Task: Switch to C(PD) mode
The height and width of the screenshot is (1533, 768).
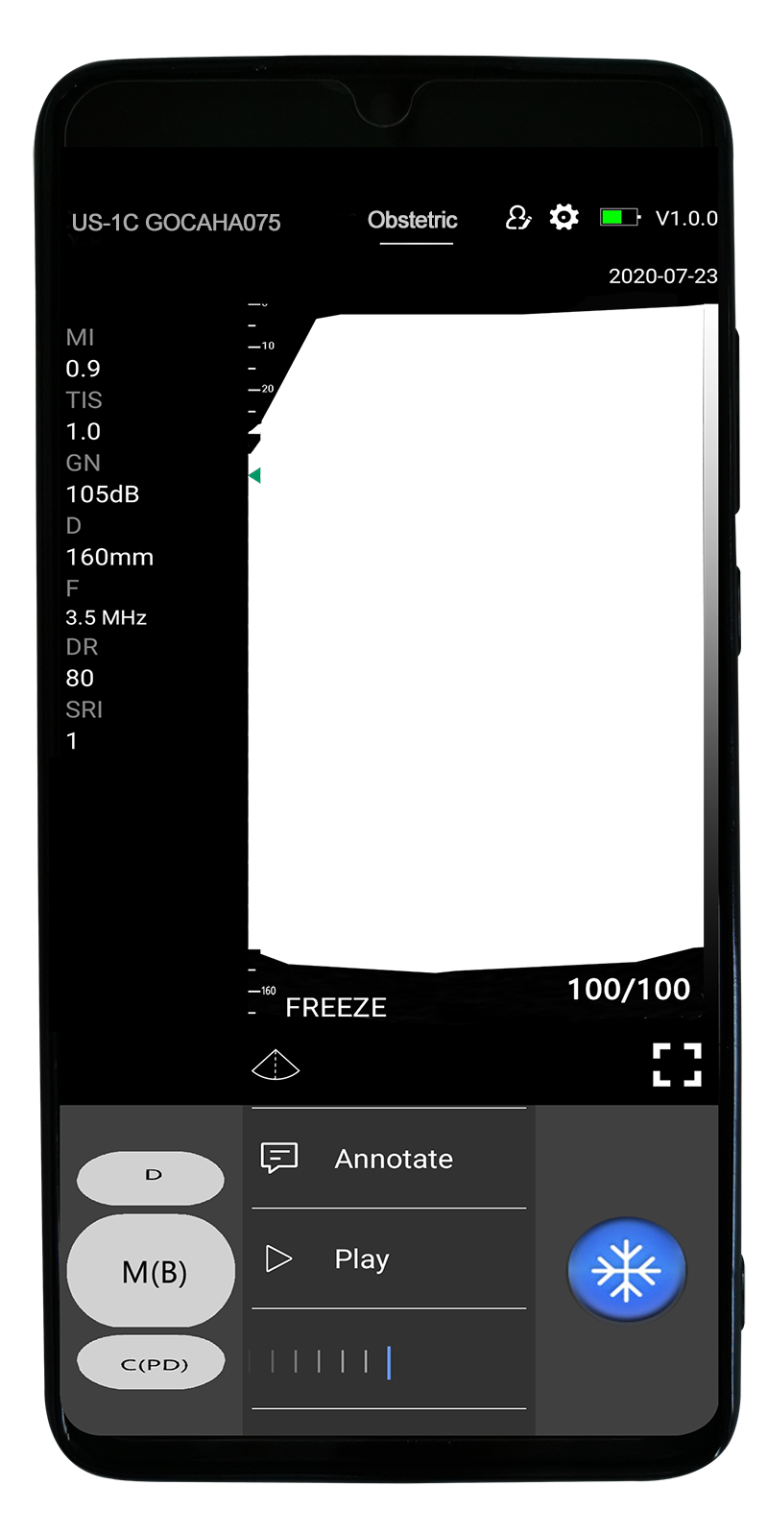Action: point(152,1363)
